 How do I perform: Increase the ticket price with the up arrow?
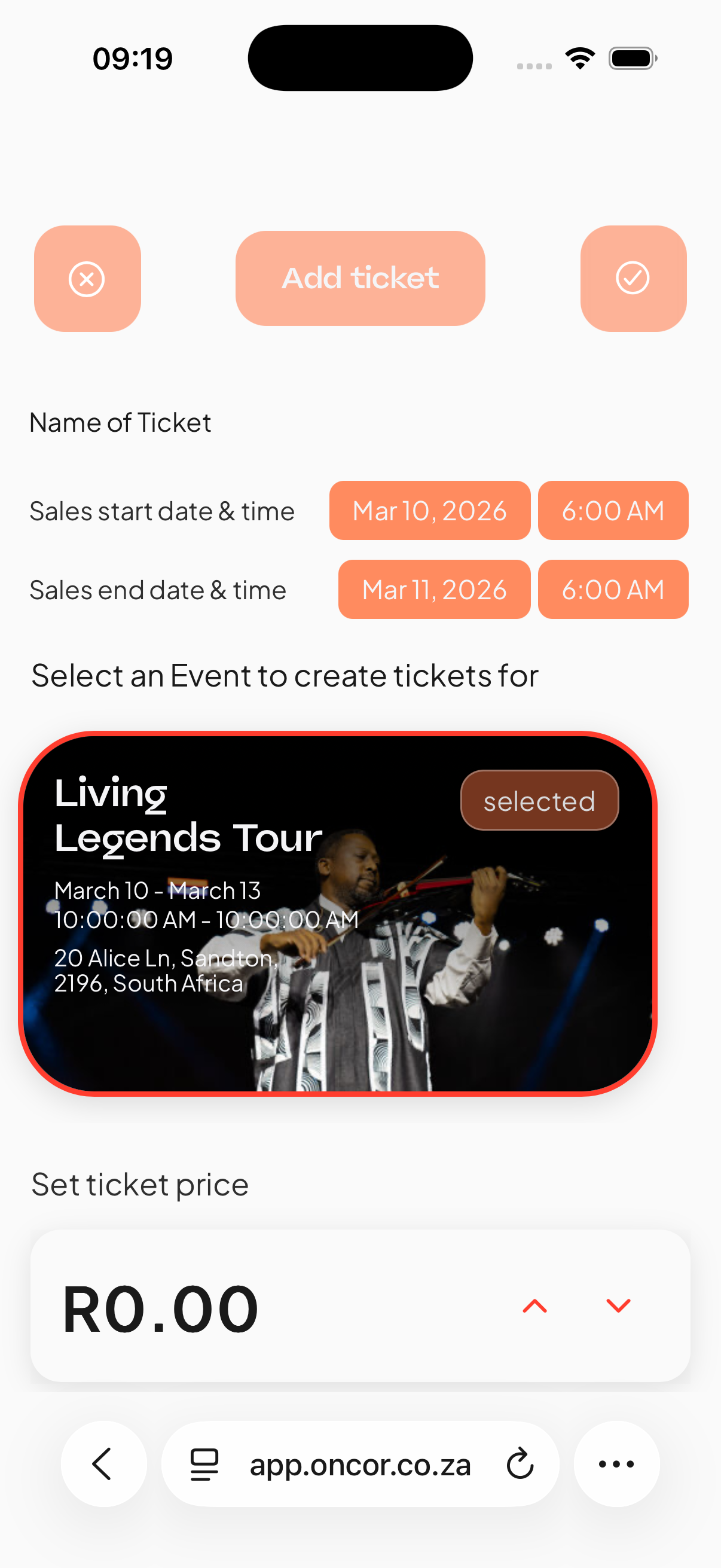pos(535,1306)
